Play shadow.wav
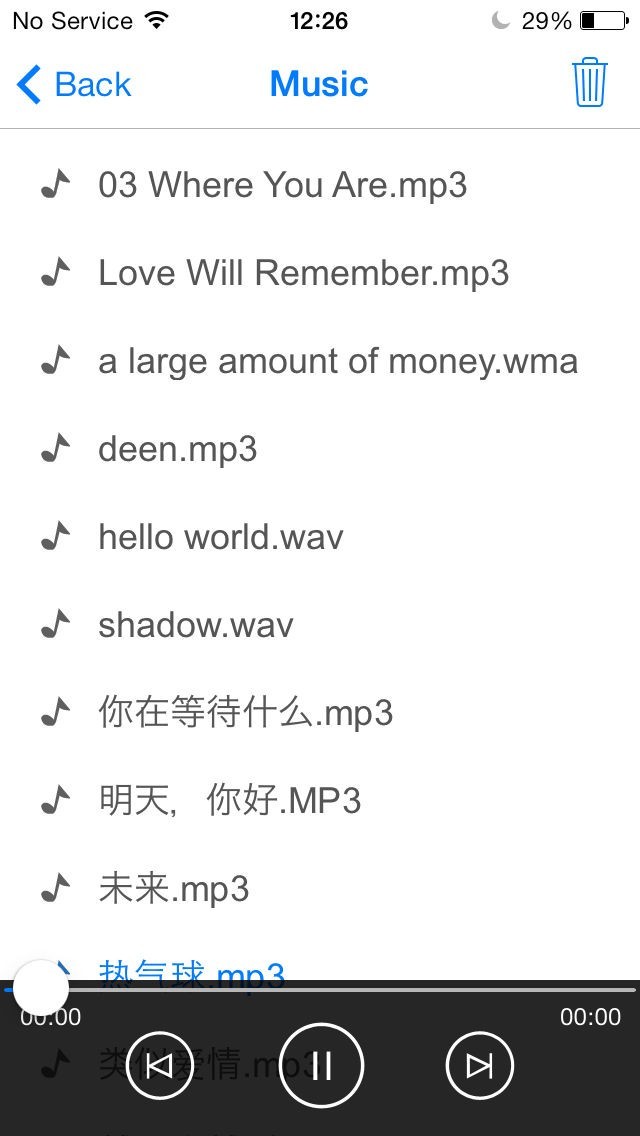 tap(195, 625)
